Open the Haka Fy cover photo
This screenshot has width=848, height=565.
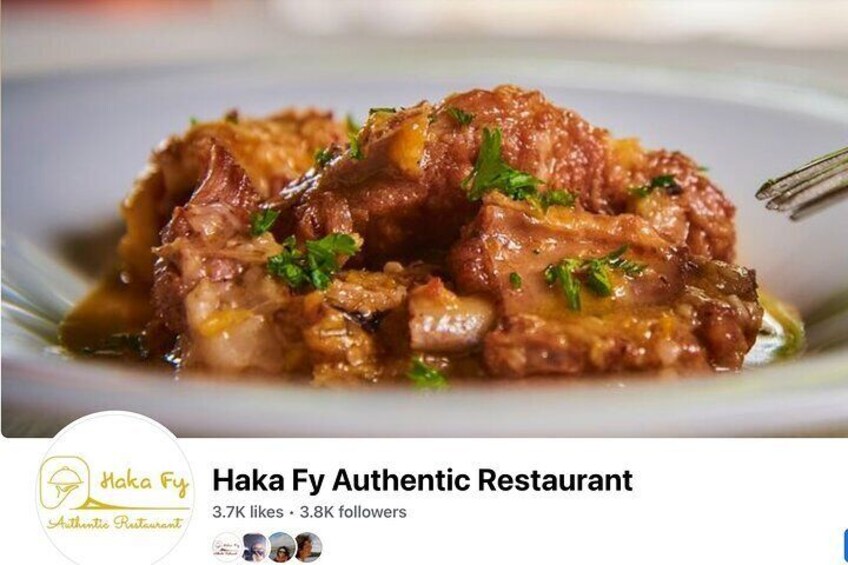click(x=424, y=220)
